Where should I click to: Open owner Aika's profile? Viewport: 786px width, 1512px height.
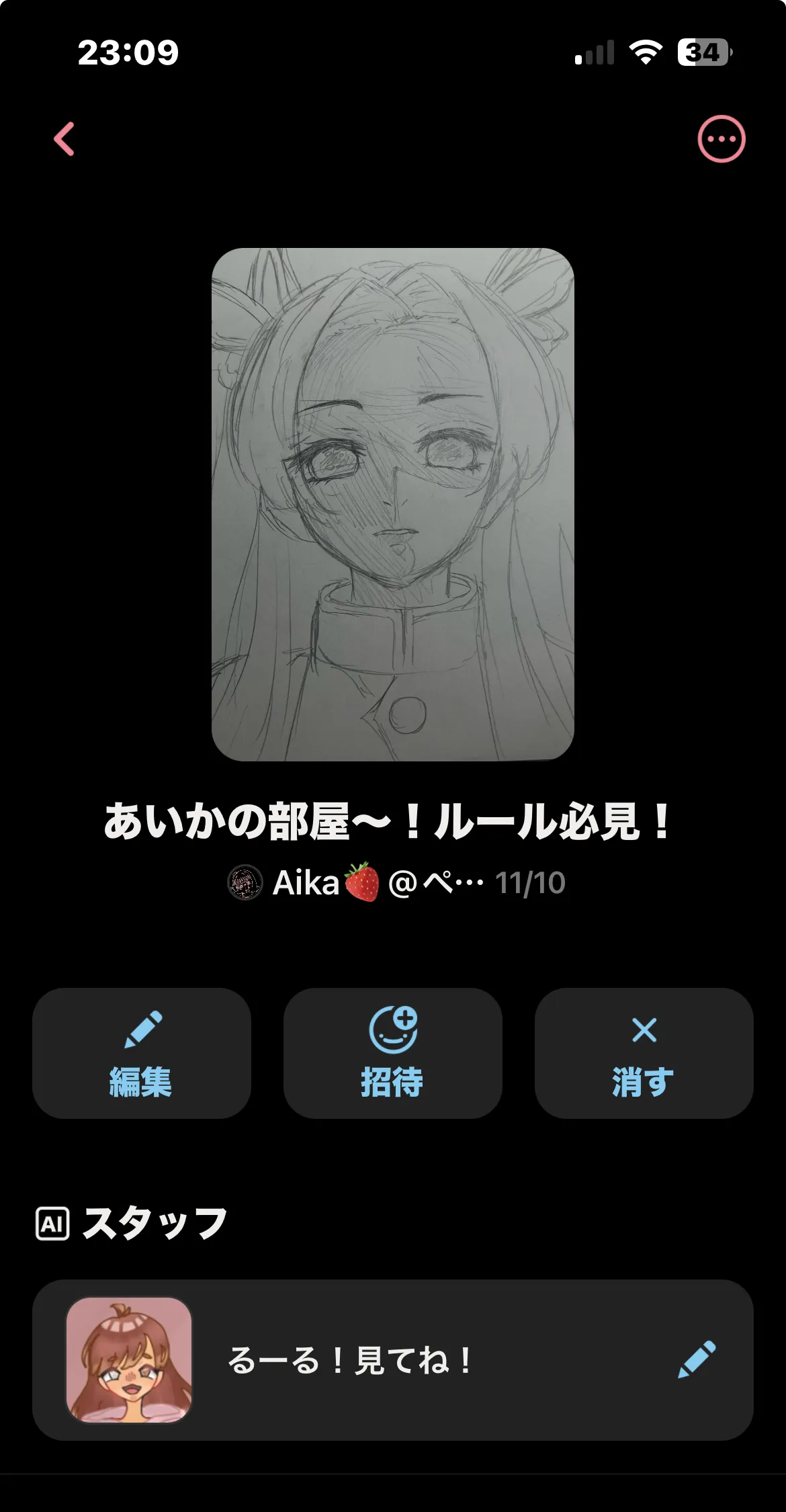coord(306,882)
